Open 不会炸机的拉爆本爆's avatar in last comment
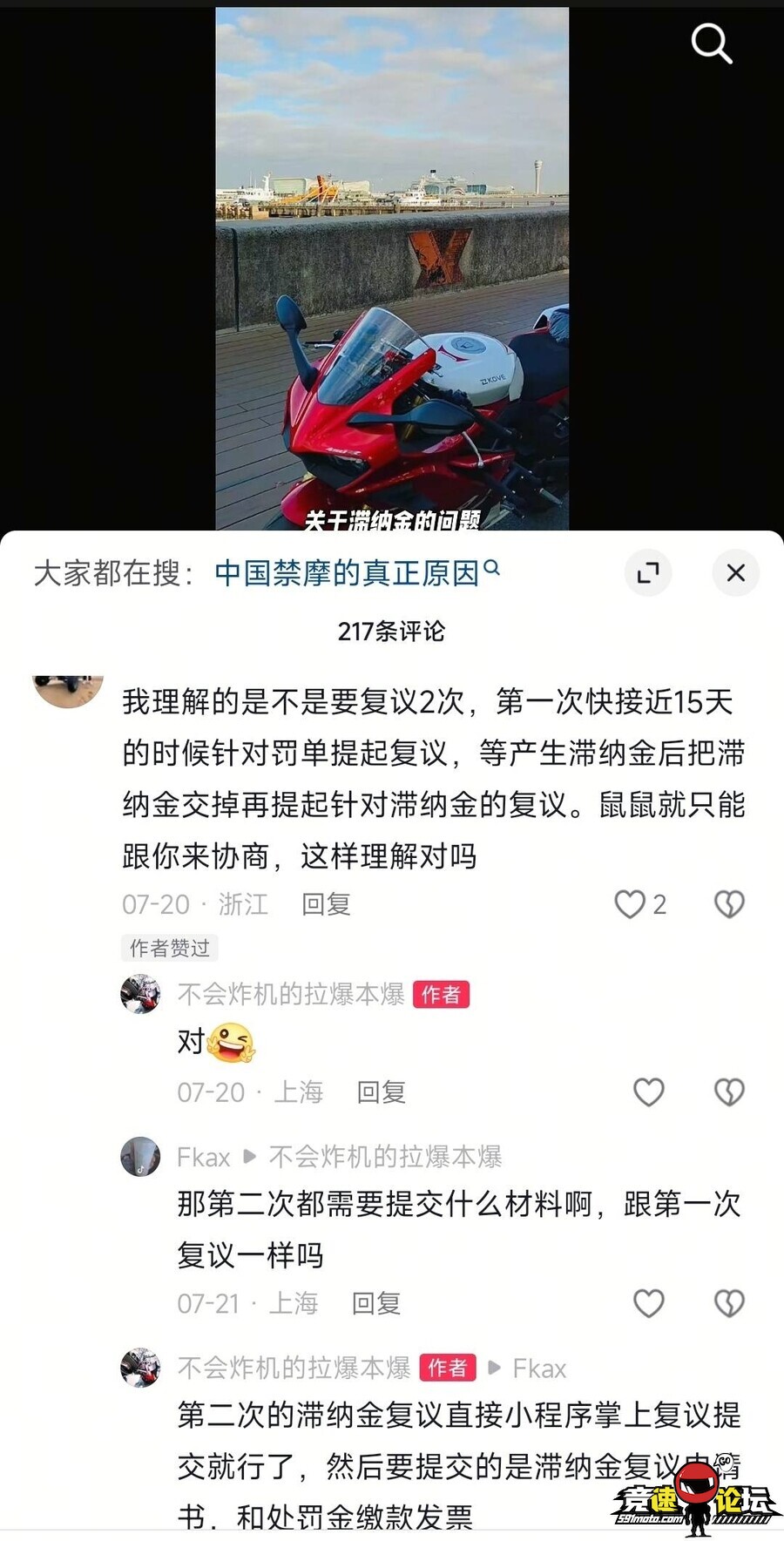The image size is (784, 1541). click(140, 1368)
